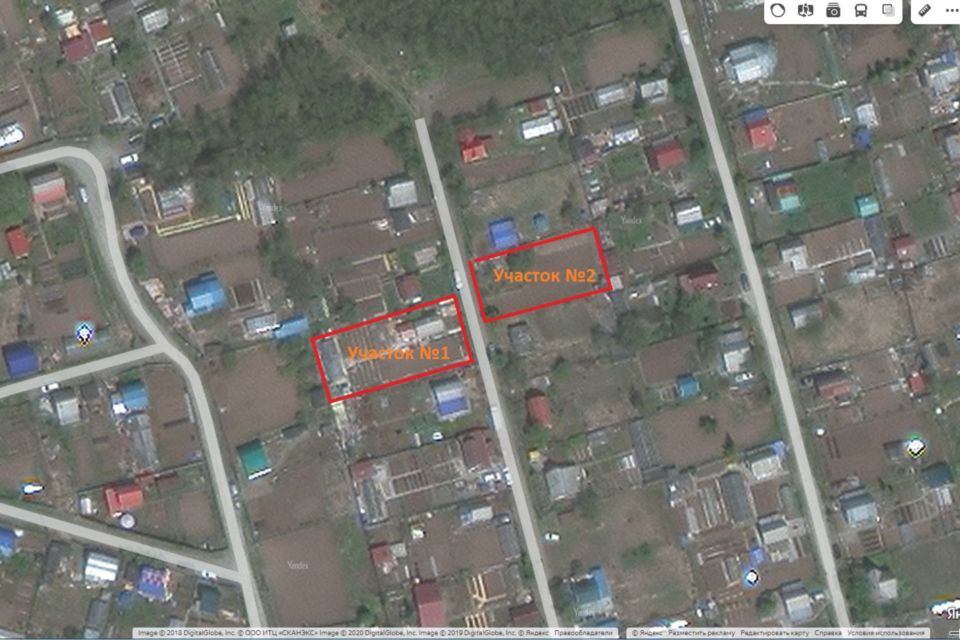Toggle the traffic layer icon
Viewport: 960px width, 640px height.
(x=778, y=10)
